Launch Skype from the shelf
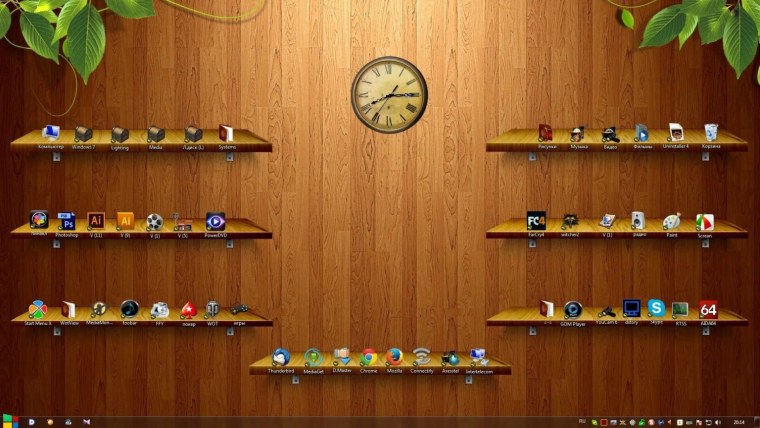760x428 pixels. coord(656,308)
